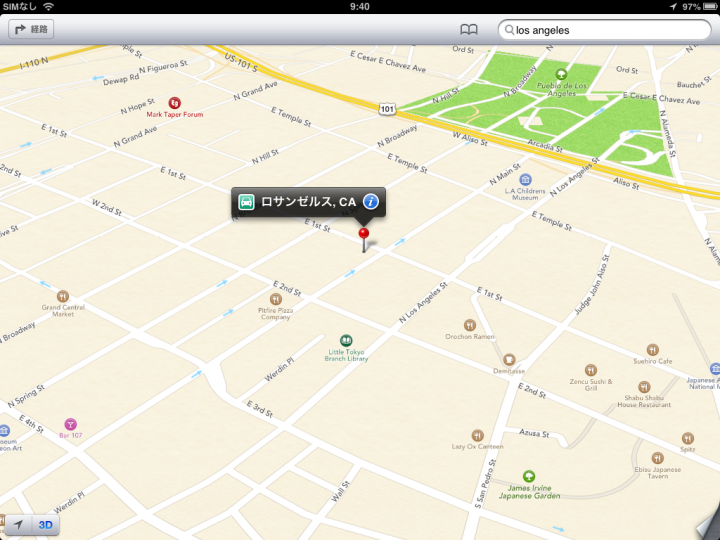Select the Orochon Ramen restaurant marker
The width and height of the screenshot is (720, 540).
470,325
